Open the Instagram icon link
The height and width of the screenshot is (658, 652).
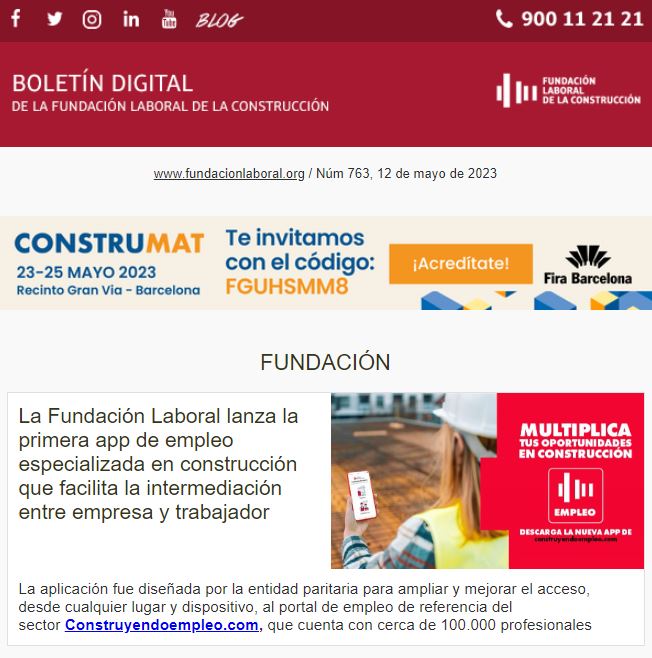(92, 19)
